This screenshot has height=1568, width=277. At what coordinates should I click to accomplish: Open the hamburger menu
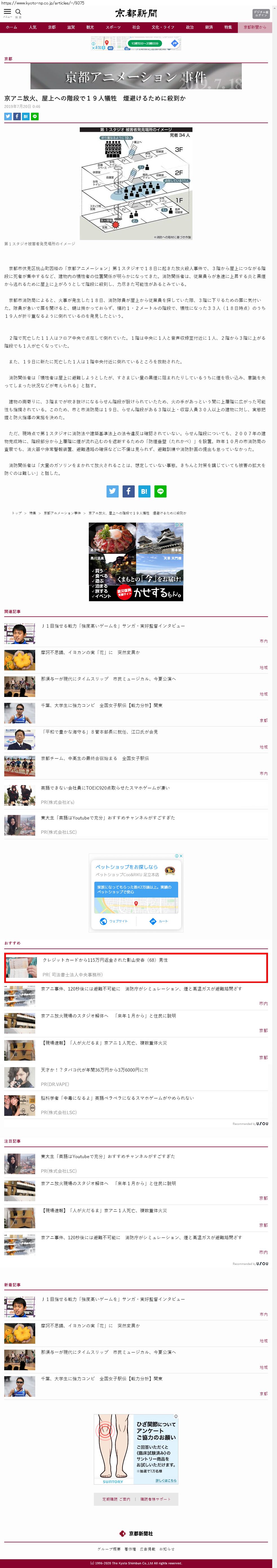tap(7, 12)
